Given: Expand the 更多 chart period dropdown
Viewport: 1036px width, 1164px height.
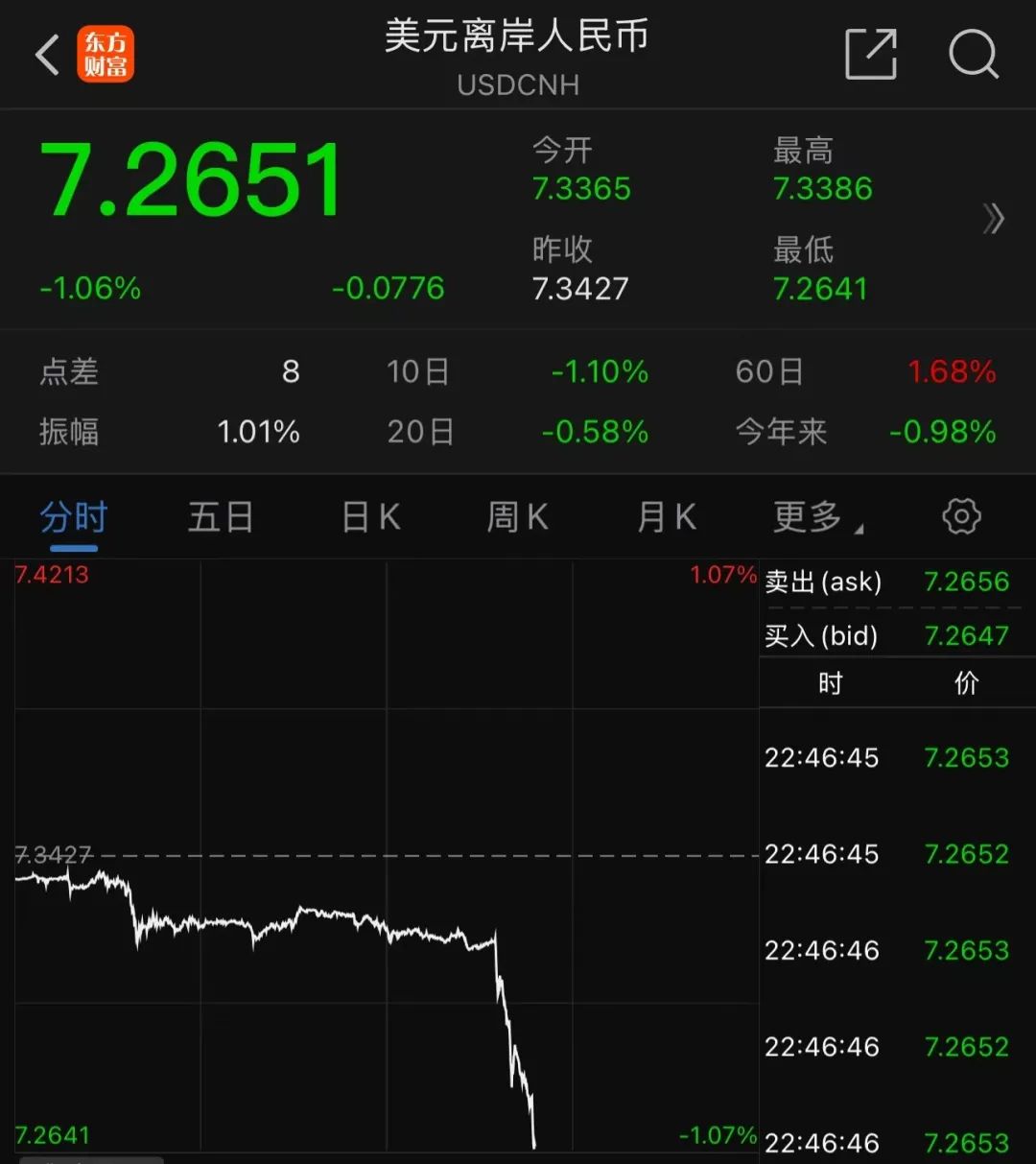Looking at the screenshot, I should click(815, 518).
